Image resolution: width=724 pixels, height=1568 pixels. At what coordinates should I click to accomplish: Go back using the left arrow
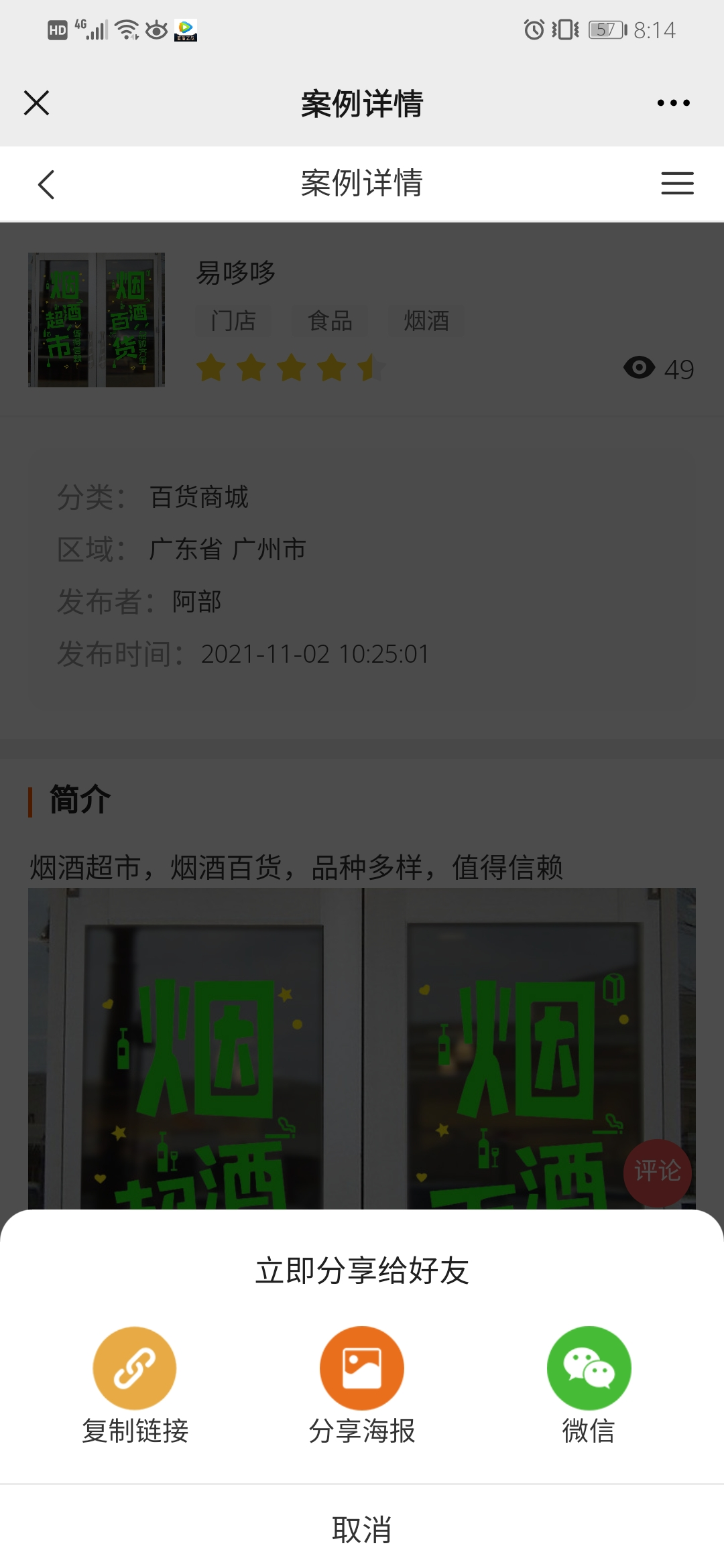(x=46, y=184)
